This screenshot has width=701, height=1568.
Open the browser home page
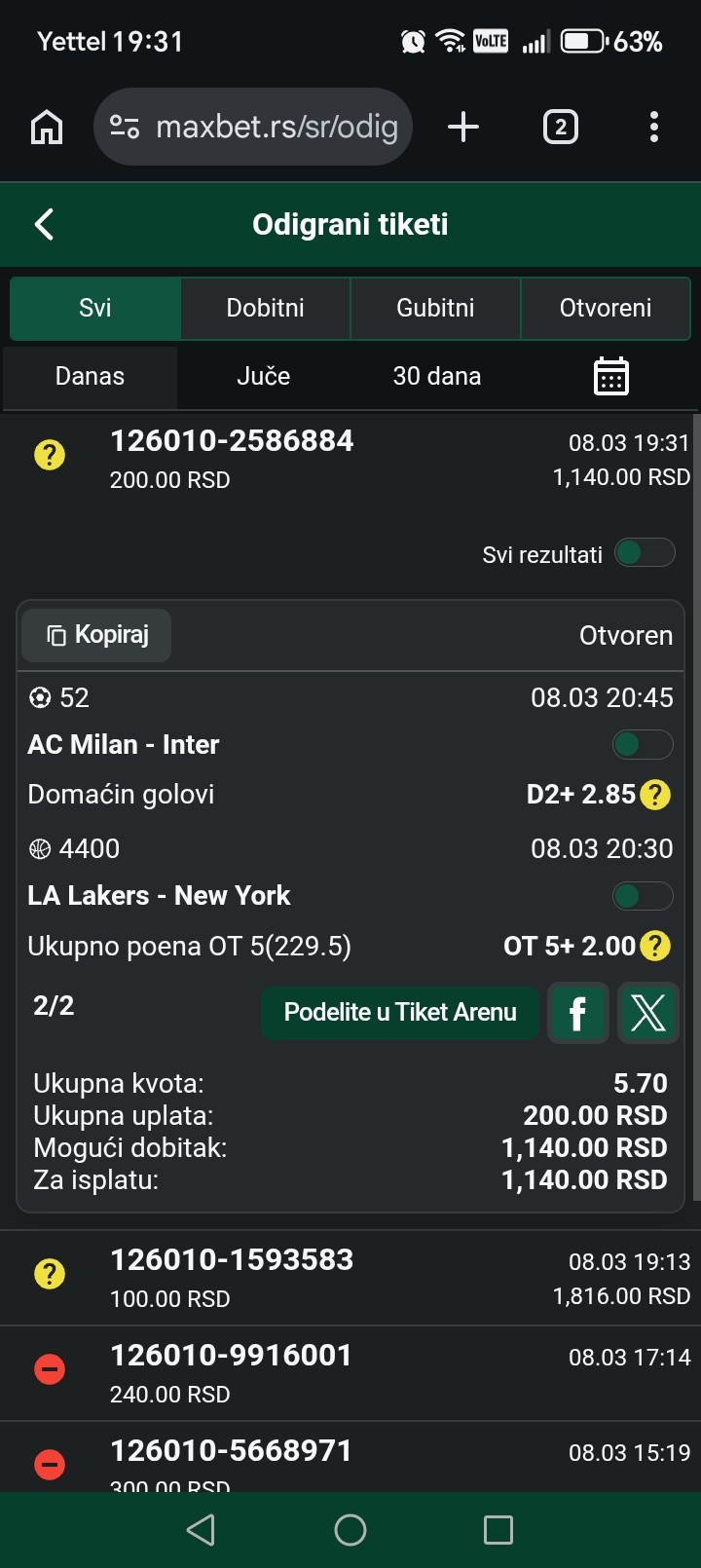point(47,127)
